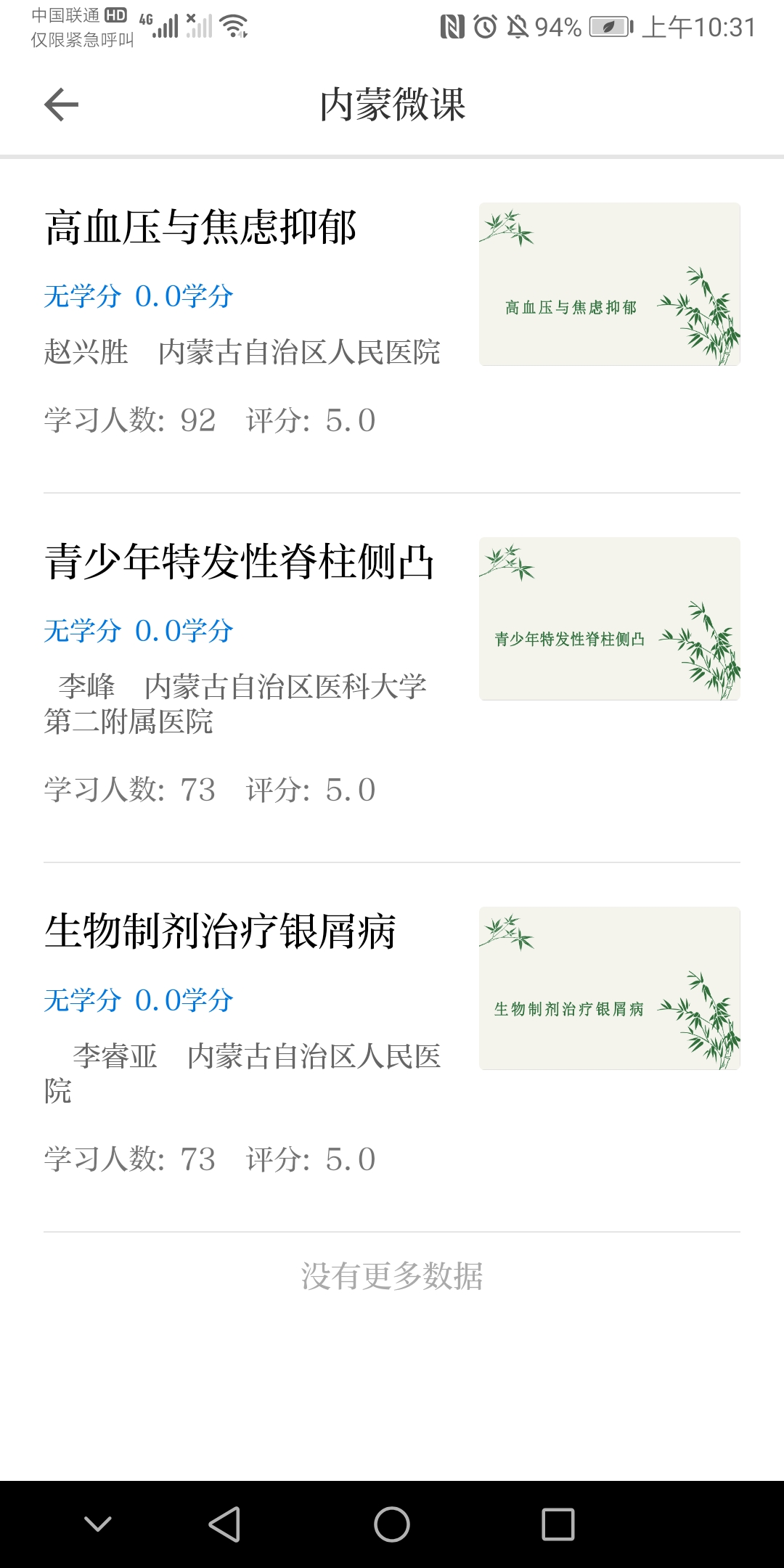Tap the Wi-Fi icon in the status bar

(234, 27)
